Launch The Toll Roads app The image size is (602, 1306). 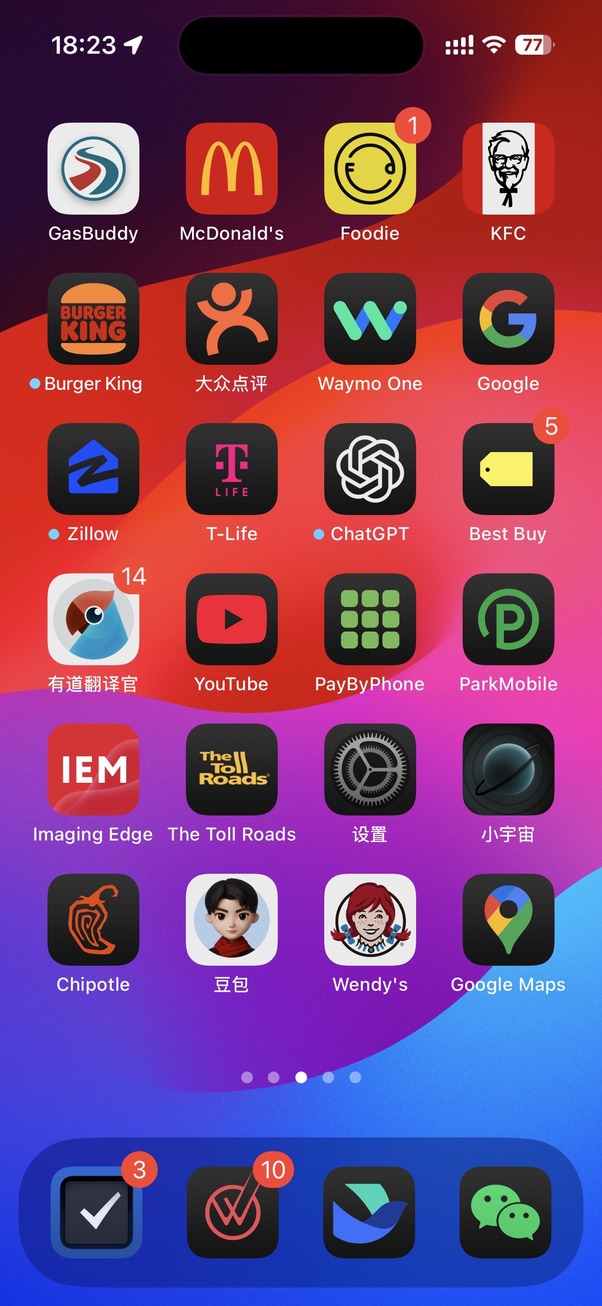click(x=231, y=769)
